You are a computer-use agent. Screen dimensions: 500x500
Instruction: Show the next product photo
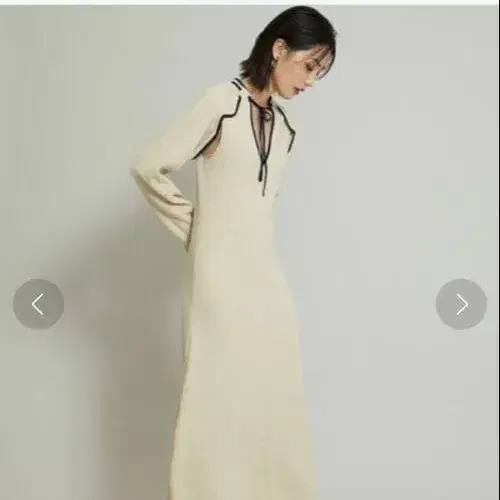[461, 304]
